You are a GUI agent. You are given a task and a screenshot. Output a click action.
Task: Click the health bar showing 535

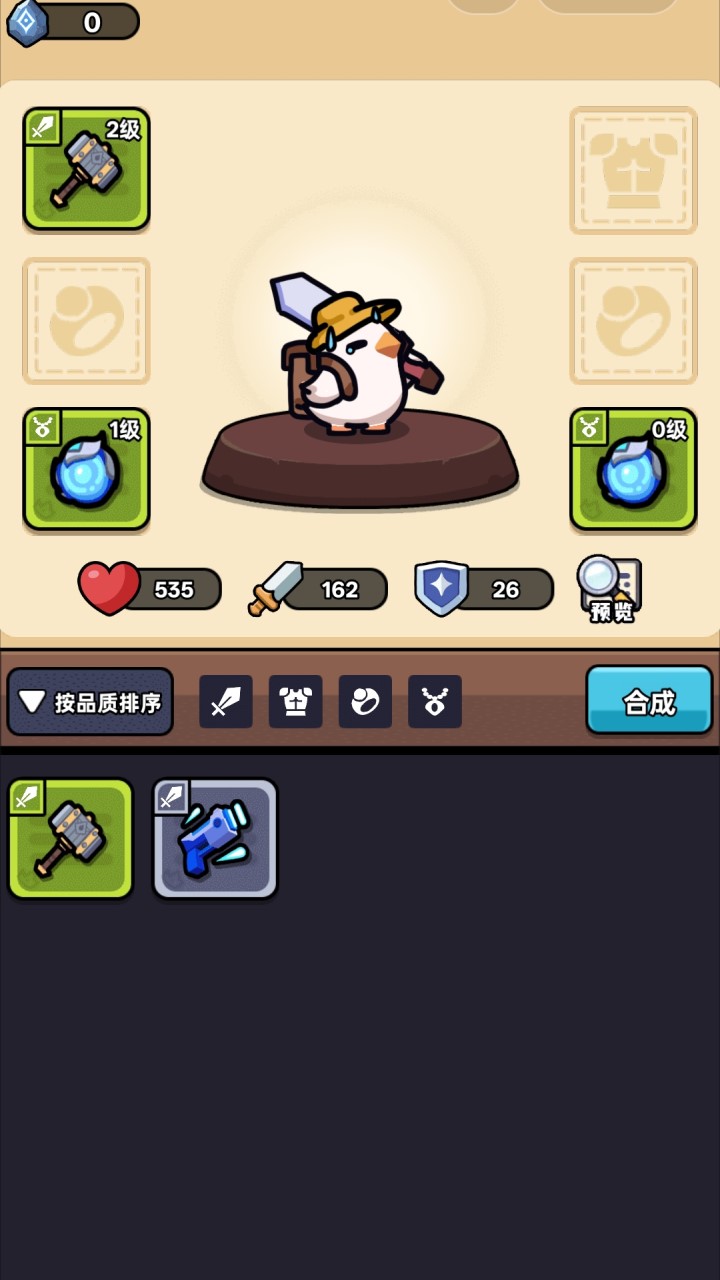[x=148, y=589]
